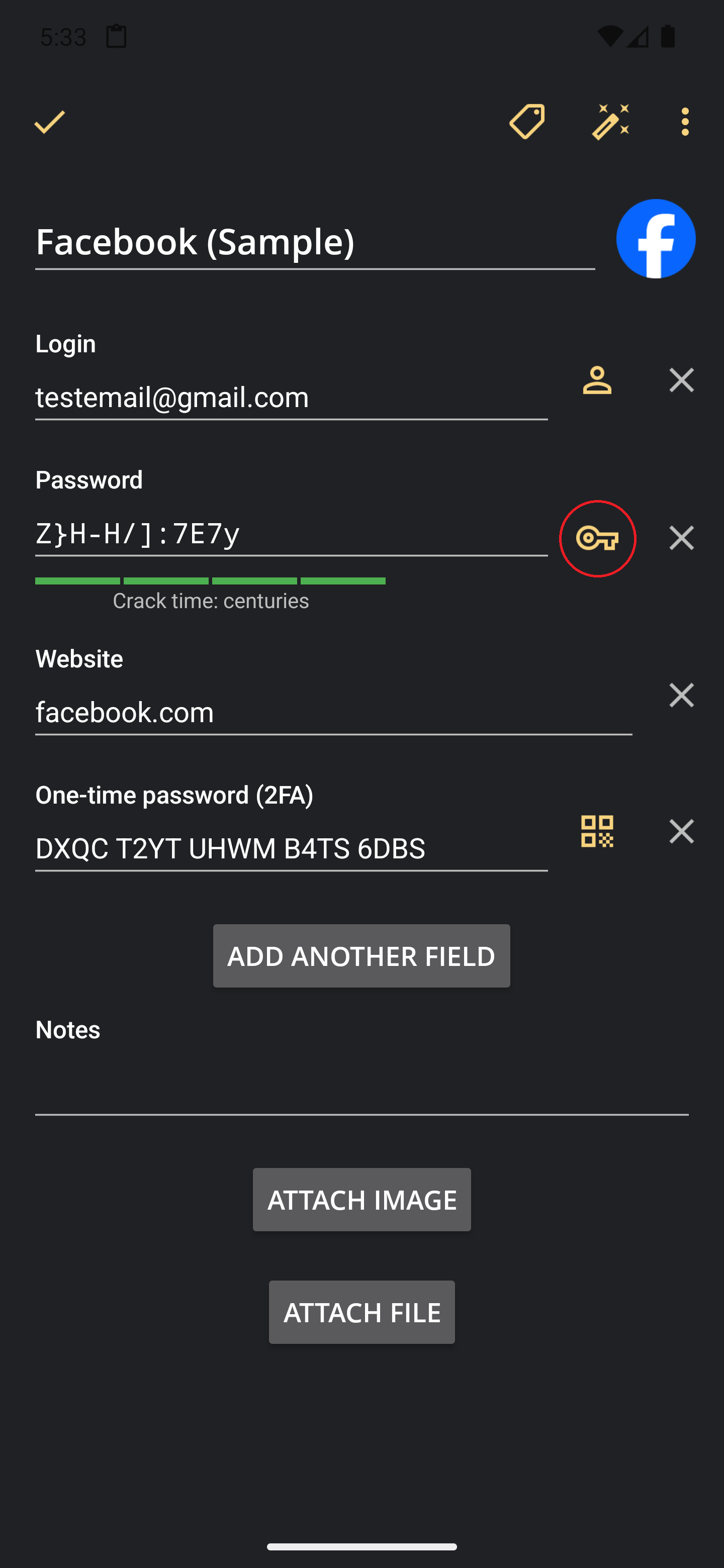
Task: Remove the Login field
Action: (x=681, y=380)
